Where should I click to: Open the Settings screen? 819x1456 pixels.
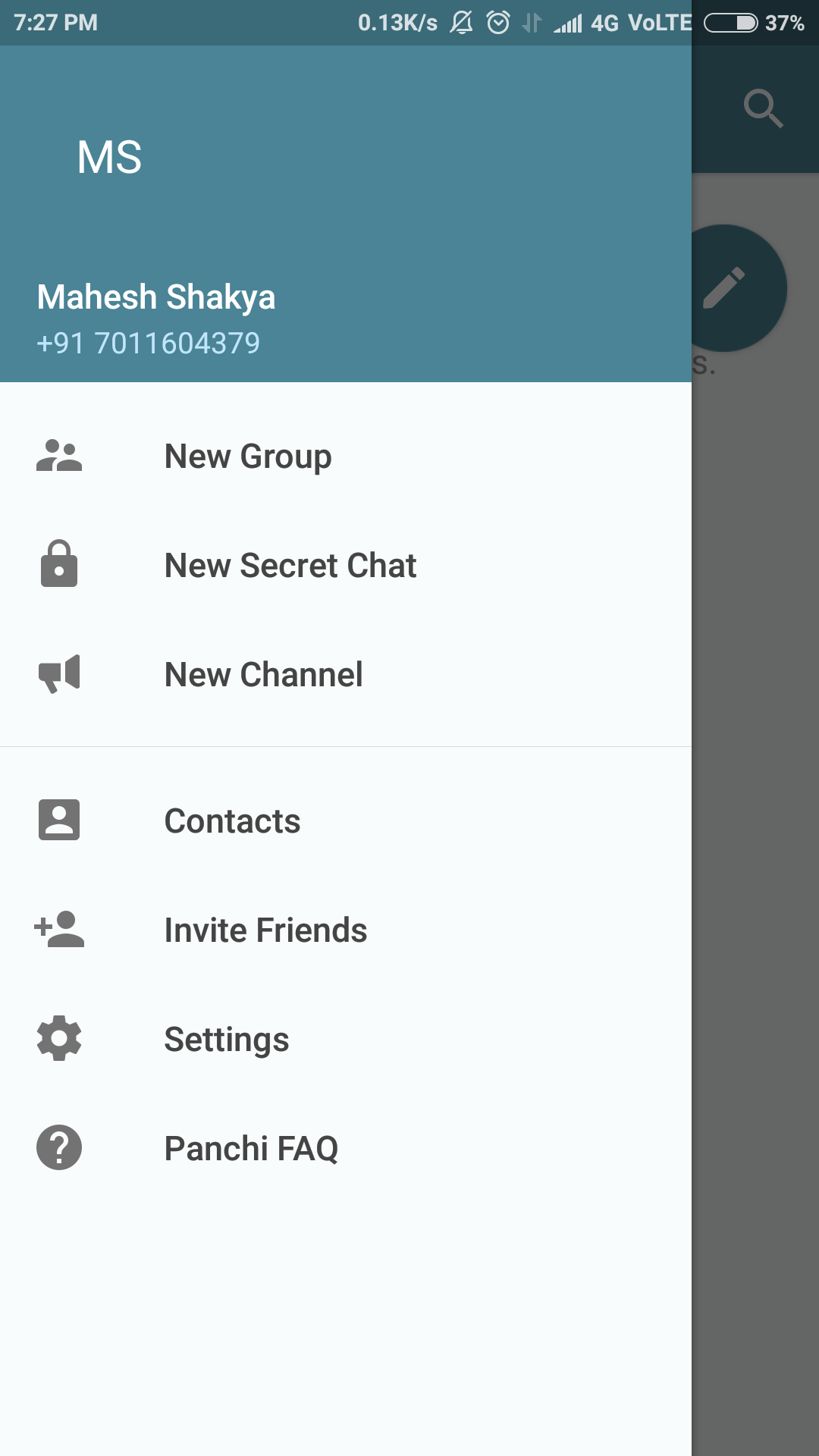(x=226, y=1038)
